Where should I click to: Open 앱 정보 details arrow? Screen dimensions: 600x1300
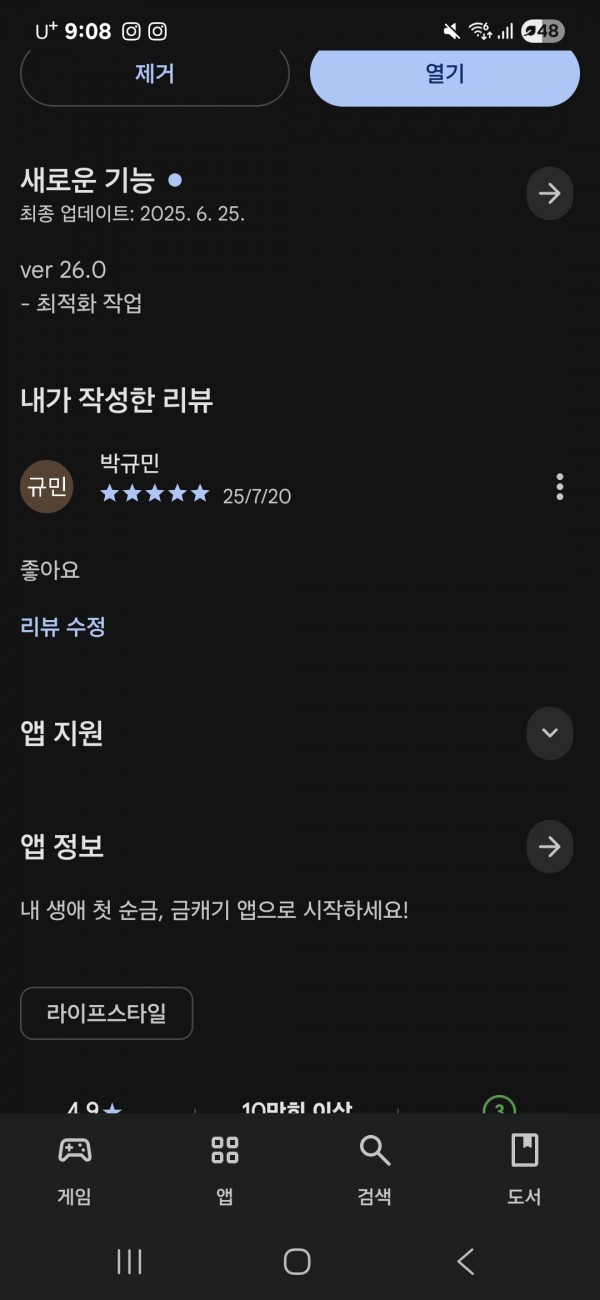pos(549,847)
